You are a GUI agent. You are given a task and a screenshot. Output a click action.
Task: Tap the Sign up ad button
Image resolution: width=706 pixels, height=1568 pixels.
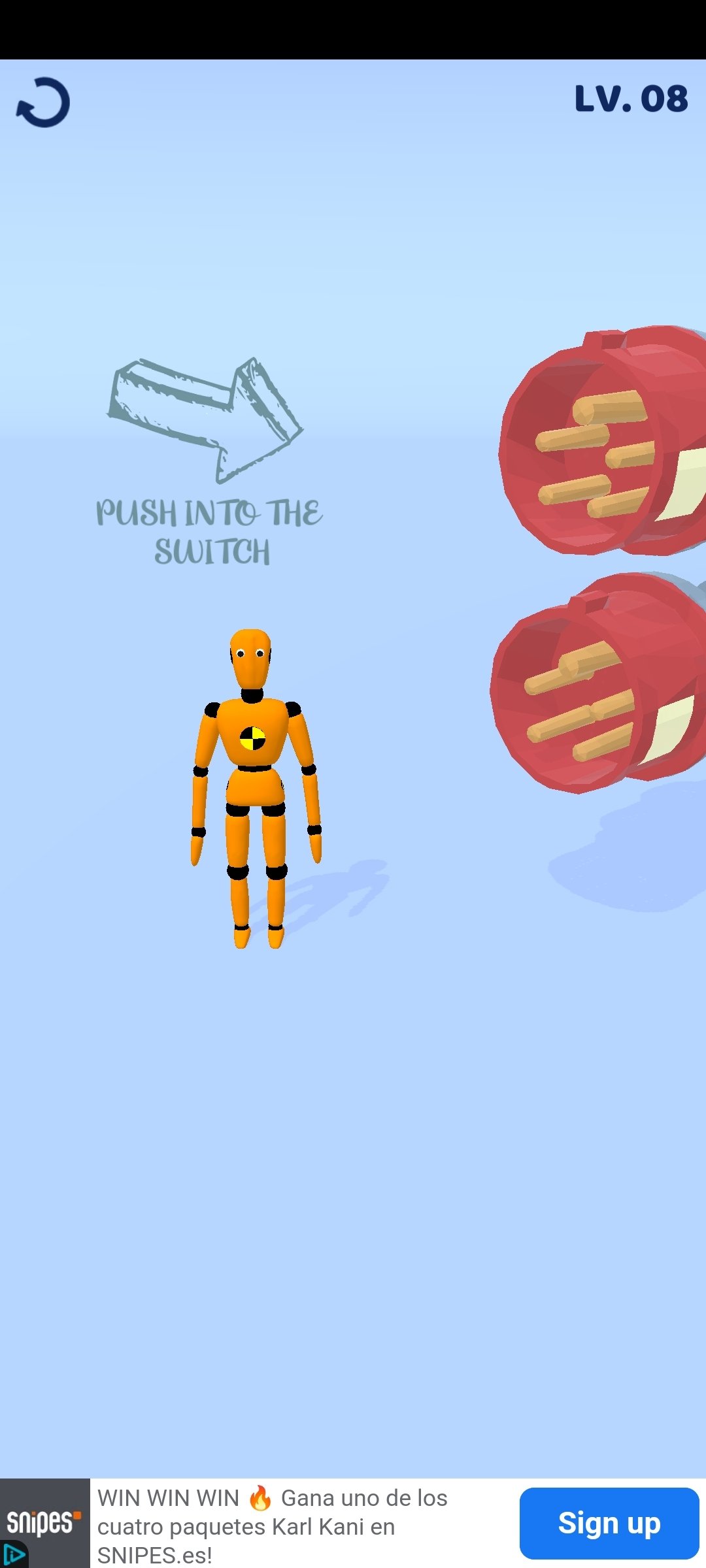point(609,1524)
